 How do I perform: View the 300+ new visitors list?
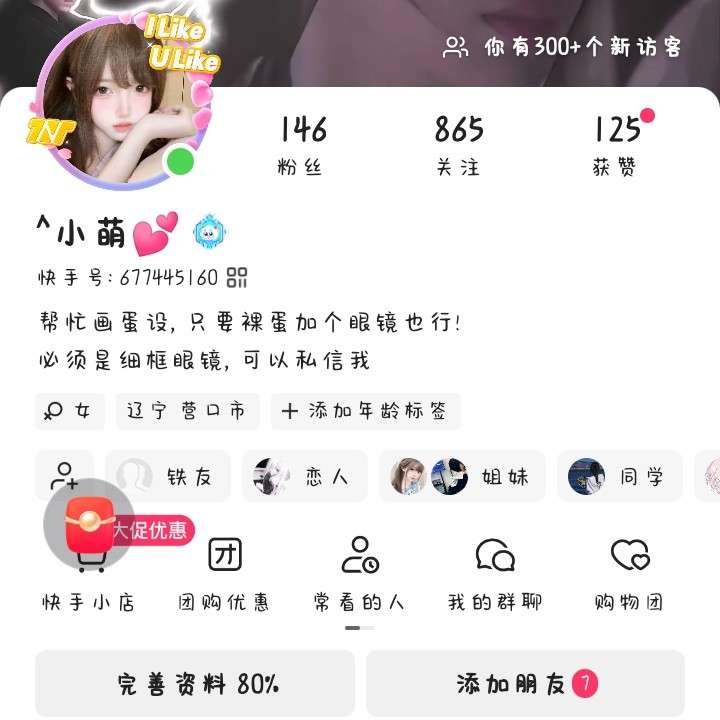[x=563, y=47]
